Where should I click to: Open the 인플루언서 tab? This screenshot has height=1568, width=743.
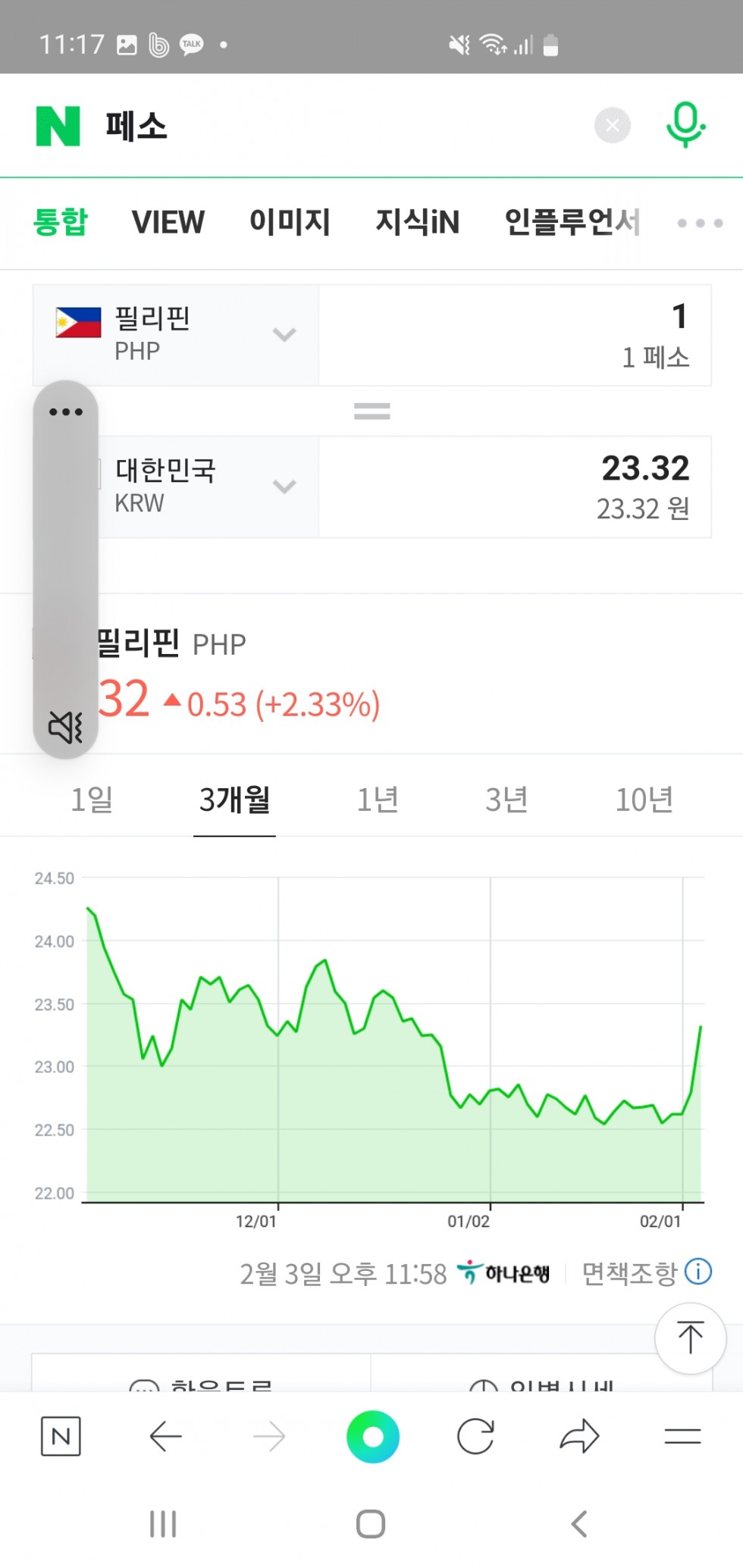(572, 222)
